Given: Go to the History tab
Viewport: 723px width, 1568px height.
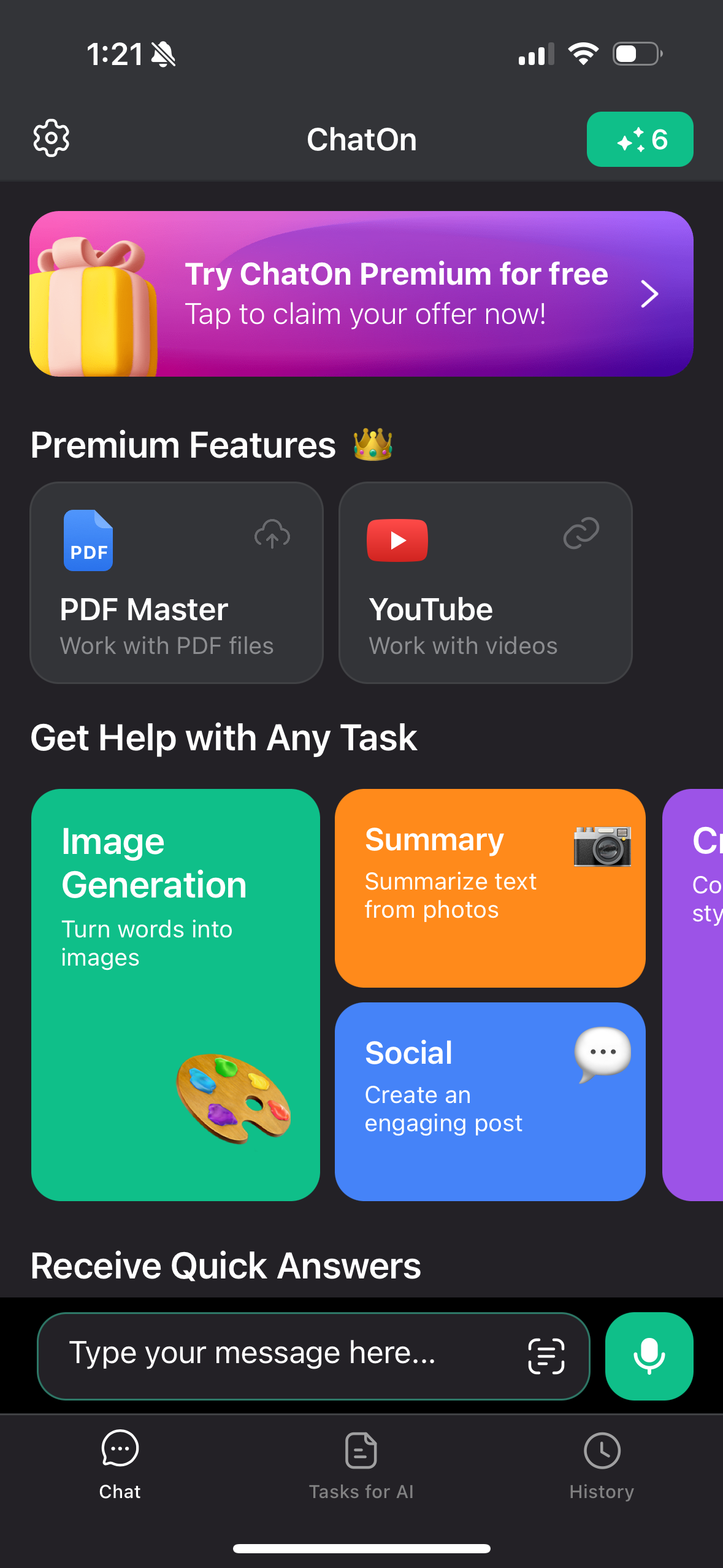Looking at the screenshot, I should point(602,1464).
